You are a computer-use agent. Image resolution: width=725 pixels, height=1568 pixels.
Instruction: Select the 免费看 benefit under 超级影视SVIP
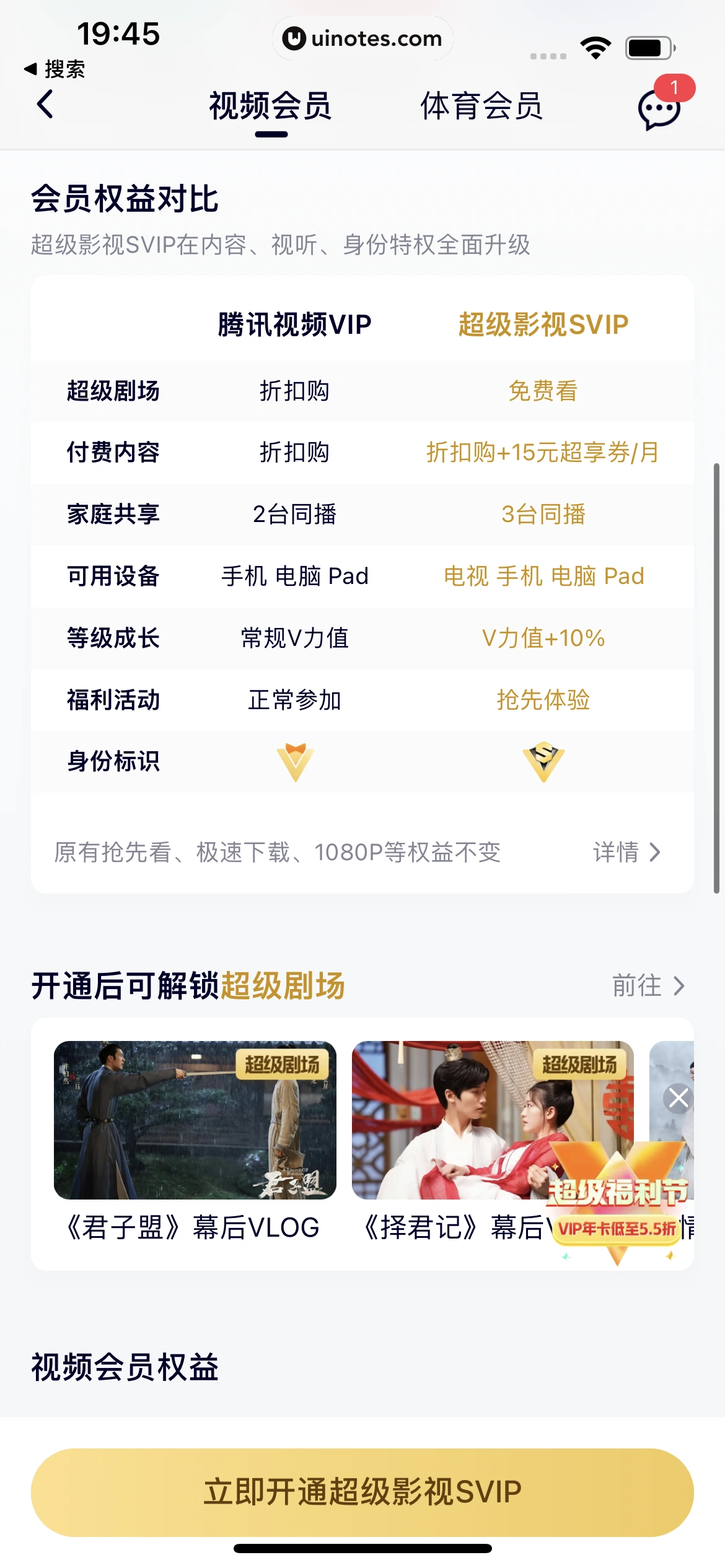click(x=542, y=391)
